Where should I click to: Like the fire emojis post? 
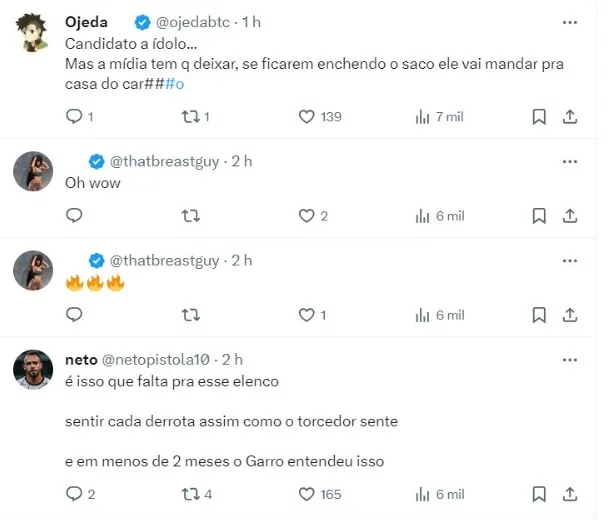tap(308, 315)
